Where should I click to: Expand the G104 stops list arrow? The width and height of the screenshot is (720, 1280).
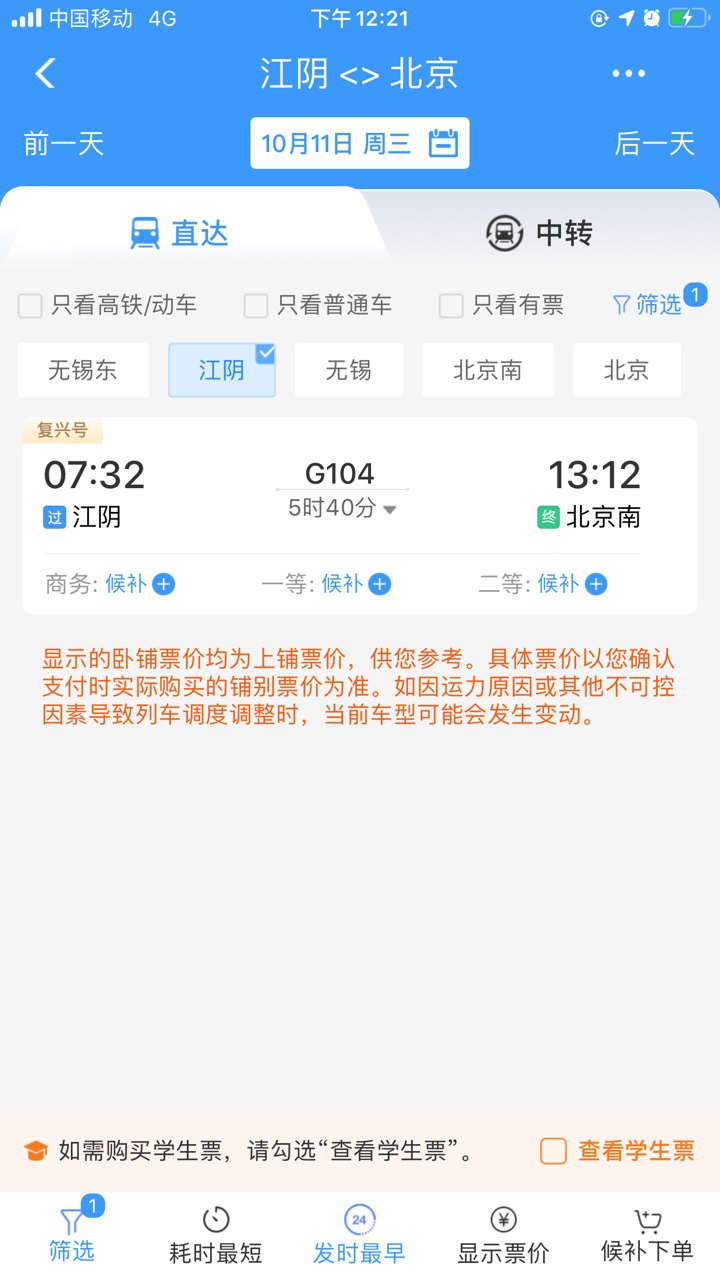coord(390,510)
